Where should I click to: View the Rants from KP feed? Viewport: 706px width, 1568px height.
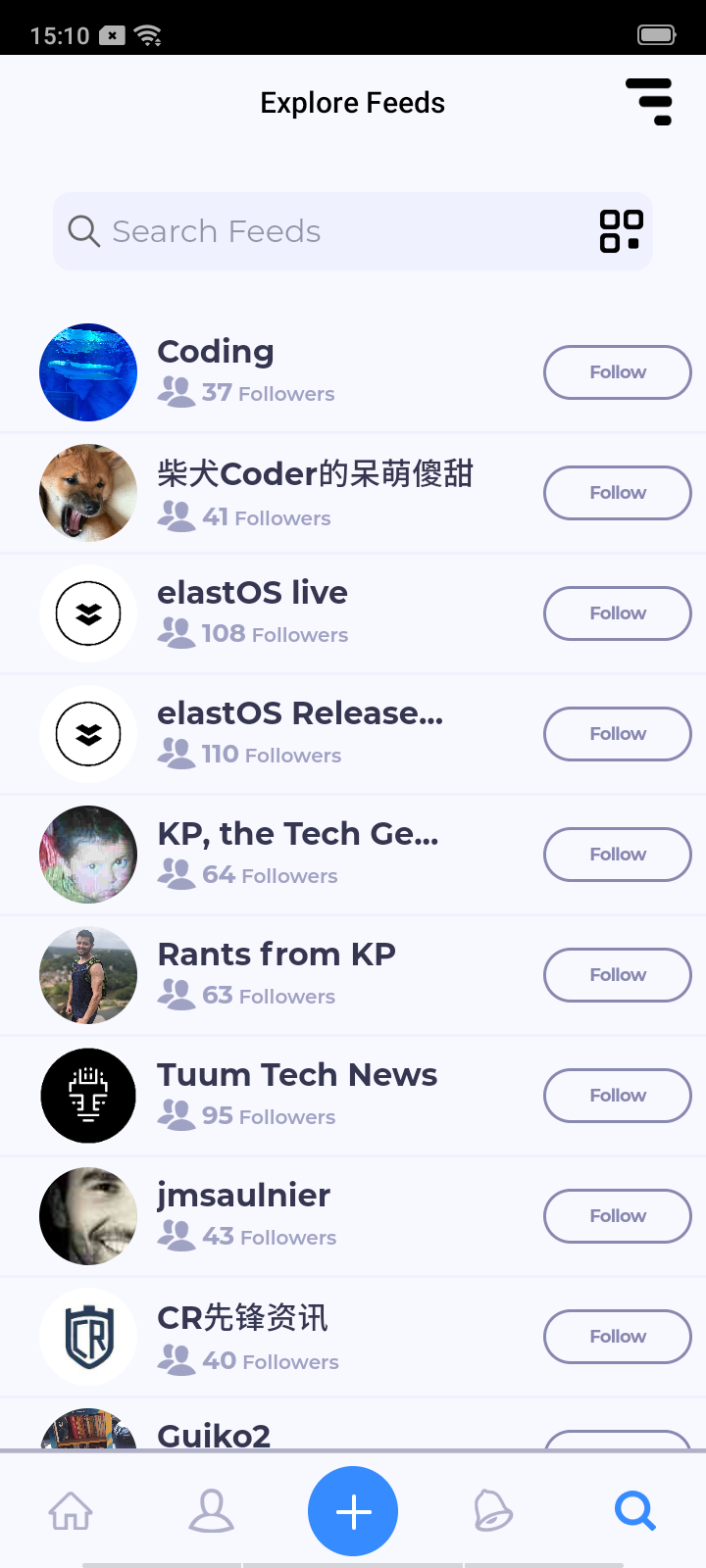click(x=277, y=955)
